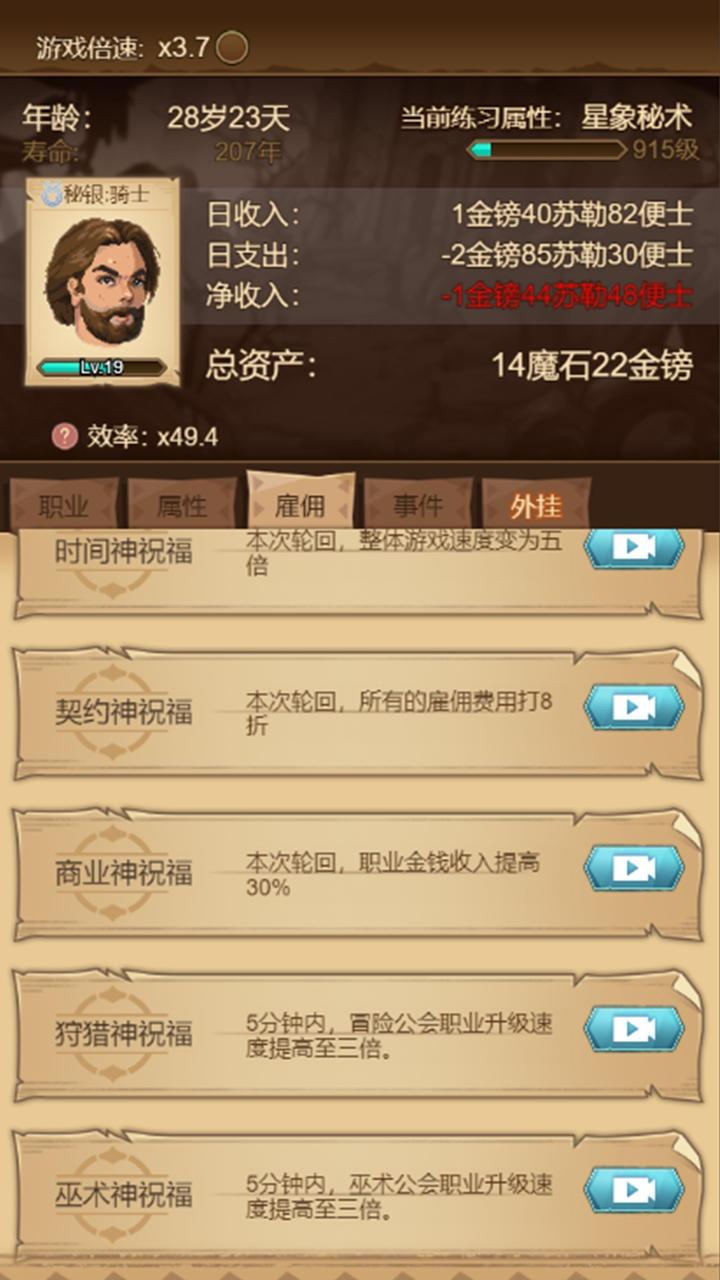The image size is (720, 1280).
Task: Claim 巫术神祝福 with the video button
Action: point(634,1190)
